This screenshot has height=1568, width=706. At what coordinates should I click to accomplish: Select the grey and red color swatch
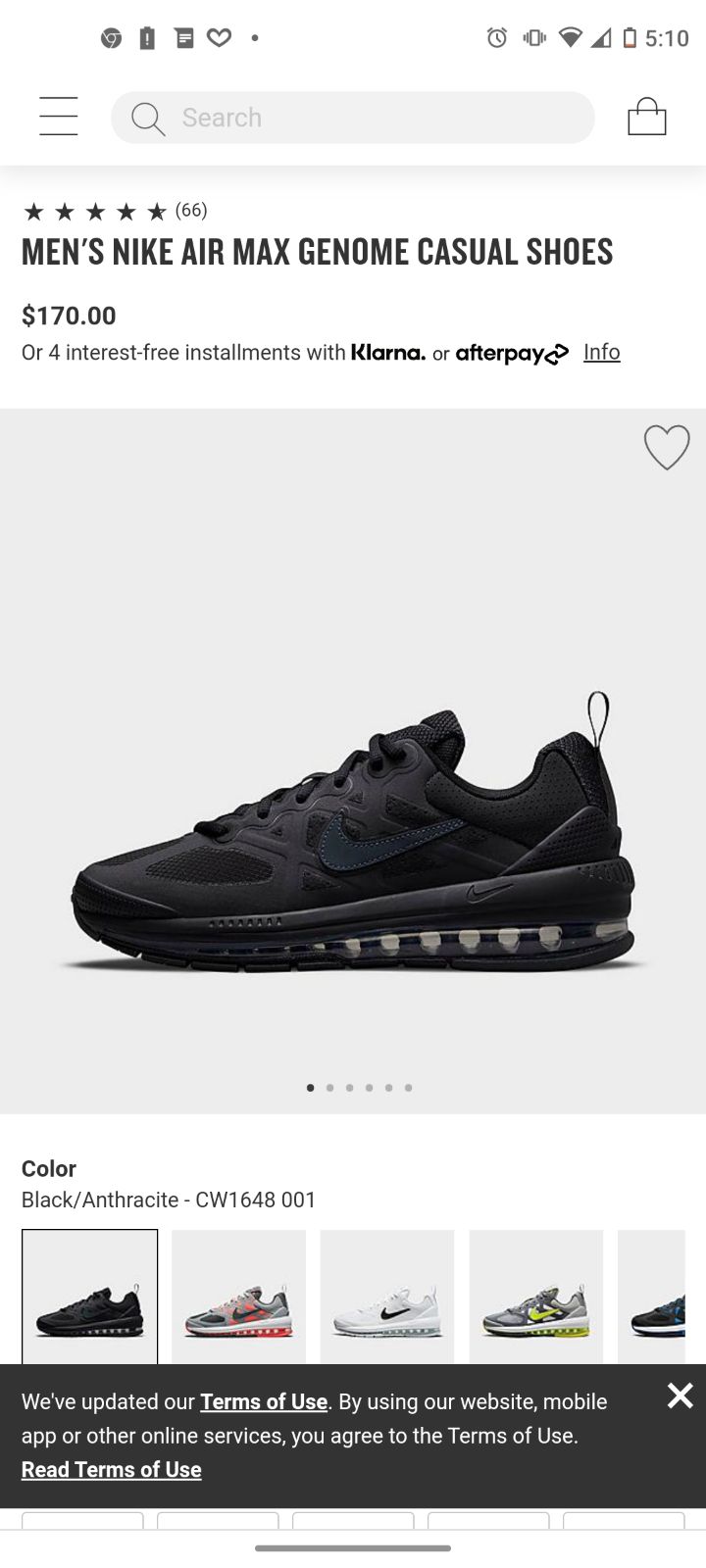coord(238,1297)
